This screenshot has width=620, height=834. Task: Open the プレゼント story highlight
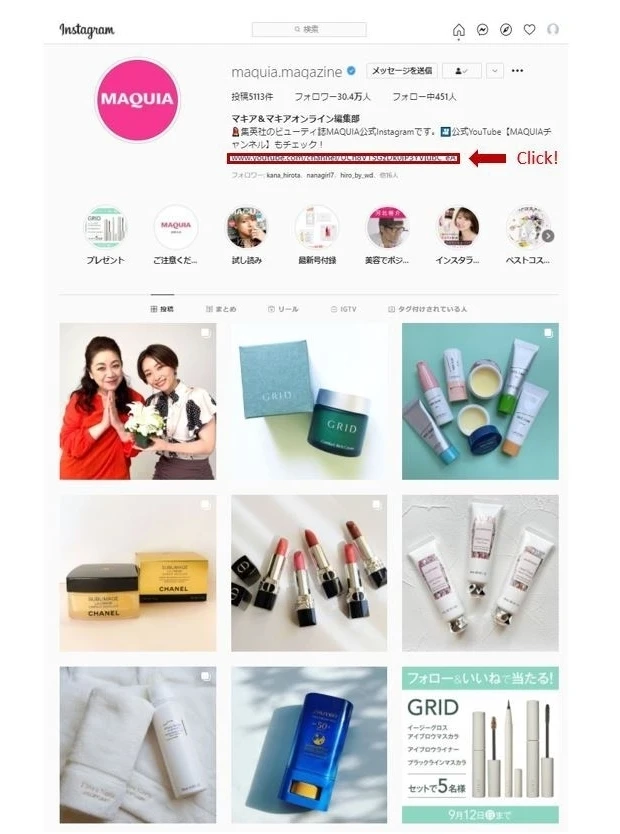point(105,228)
